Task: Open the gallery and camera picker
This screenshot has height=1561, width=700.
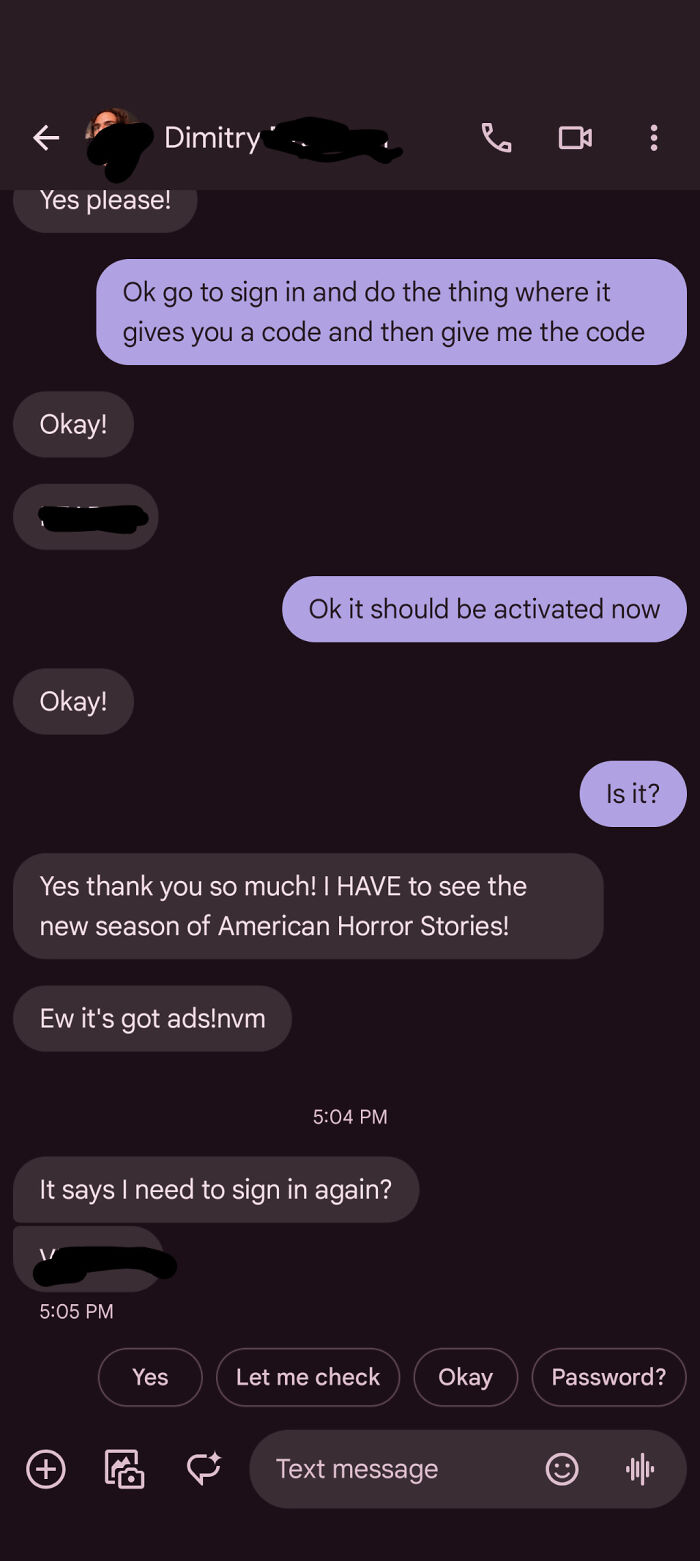Action: (125, 1469)
